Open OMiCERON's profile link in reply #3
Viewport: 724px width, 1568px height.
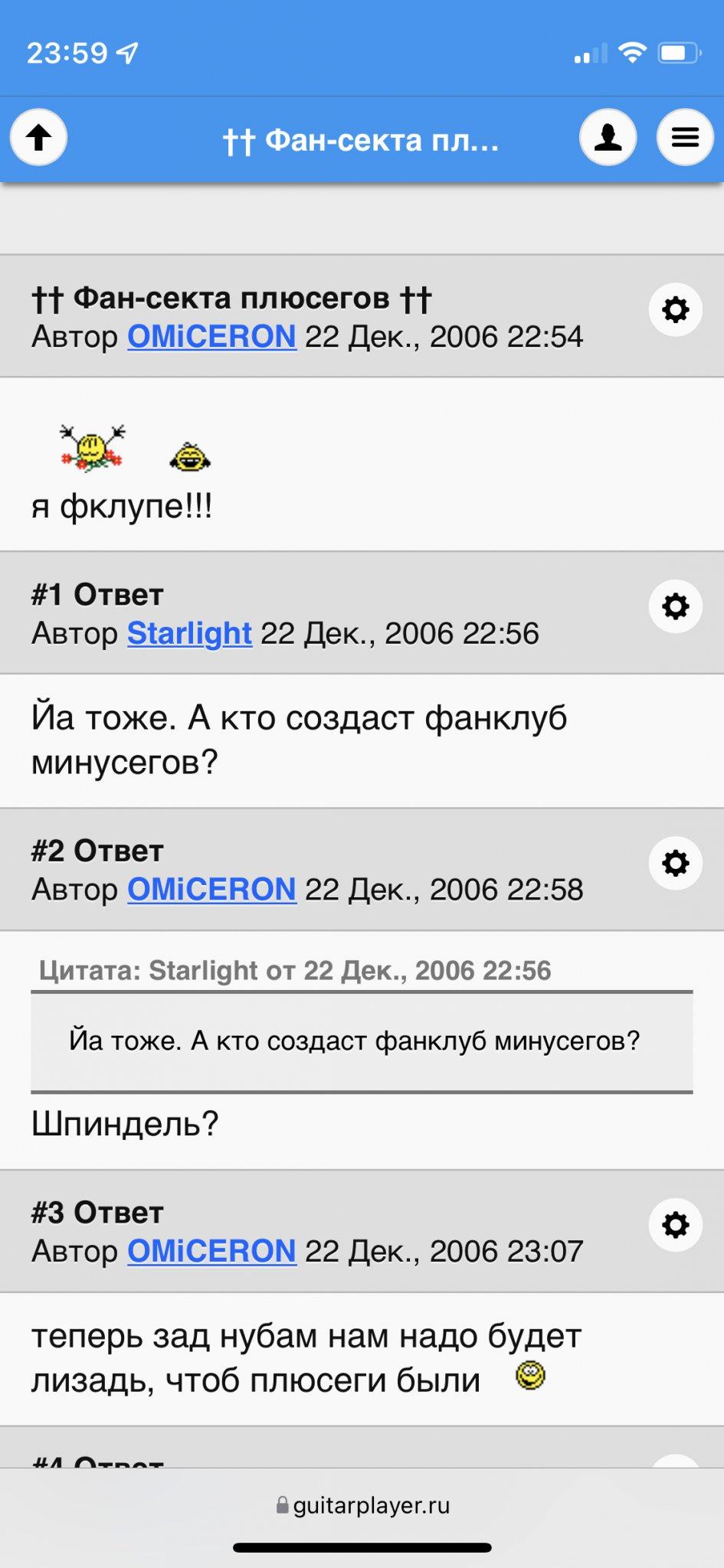coord(211,1251)
